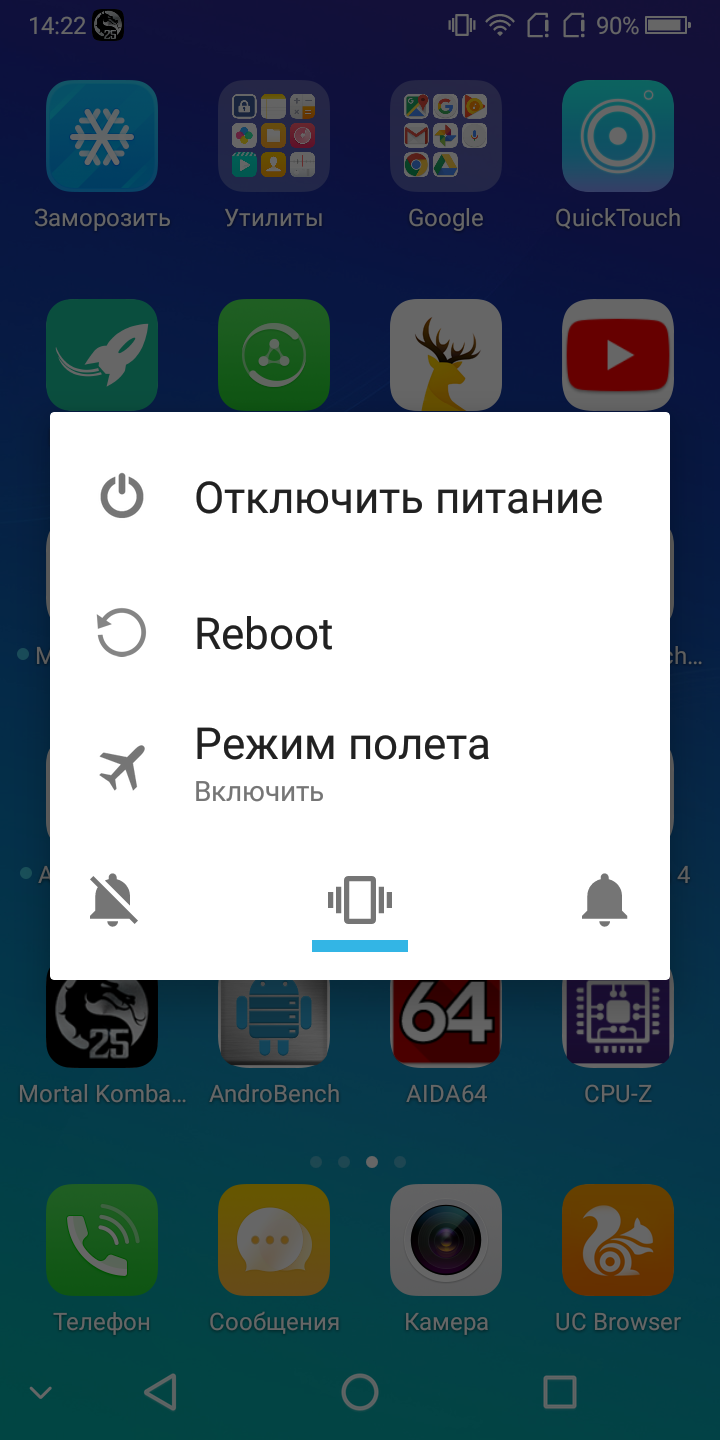Hide the navigation bar with chevron
The height and width of the screenshot is (1440, 720).
[41, 1392]
